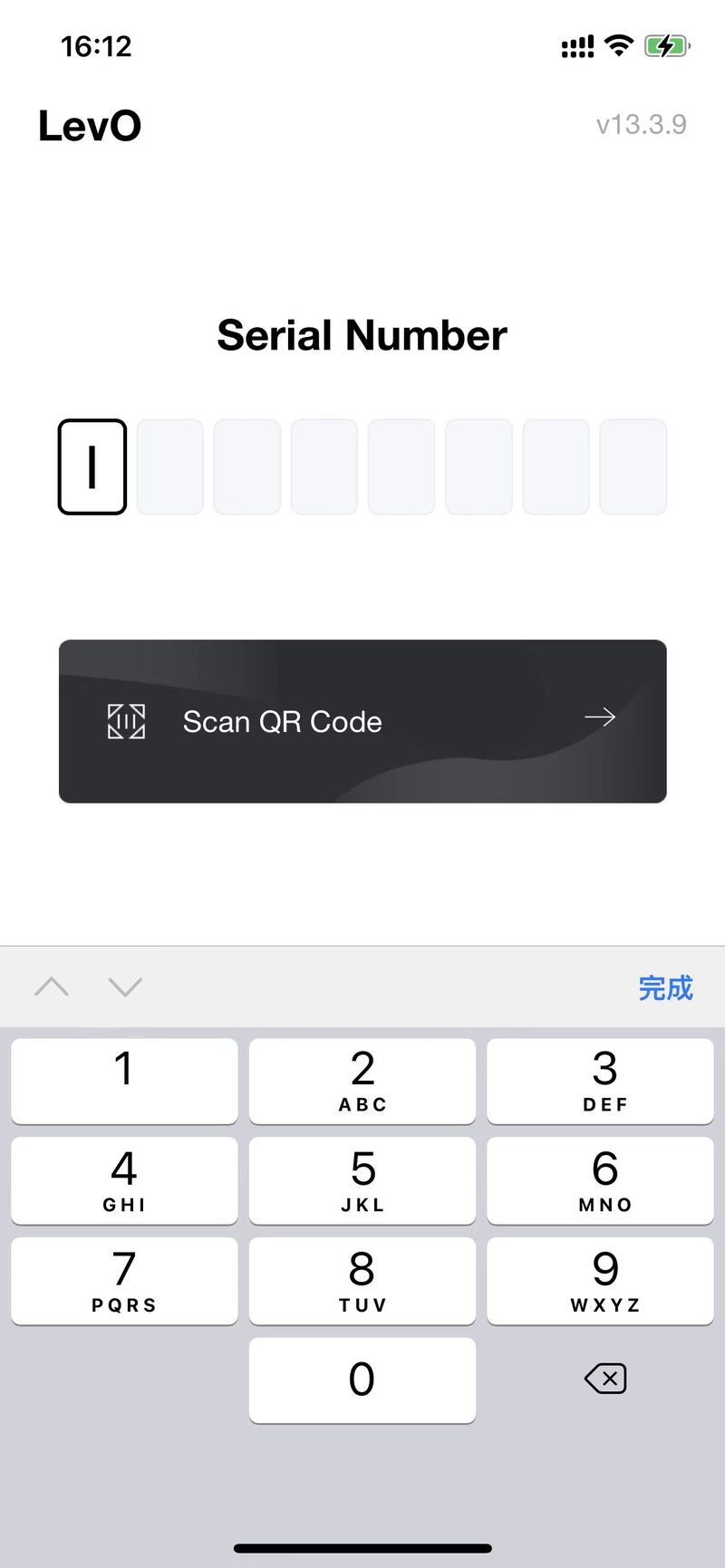Type digit 5 on the keypad
The width and height of the screenshot is (725, 1568).
(x=362, y=1180)
